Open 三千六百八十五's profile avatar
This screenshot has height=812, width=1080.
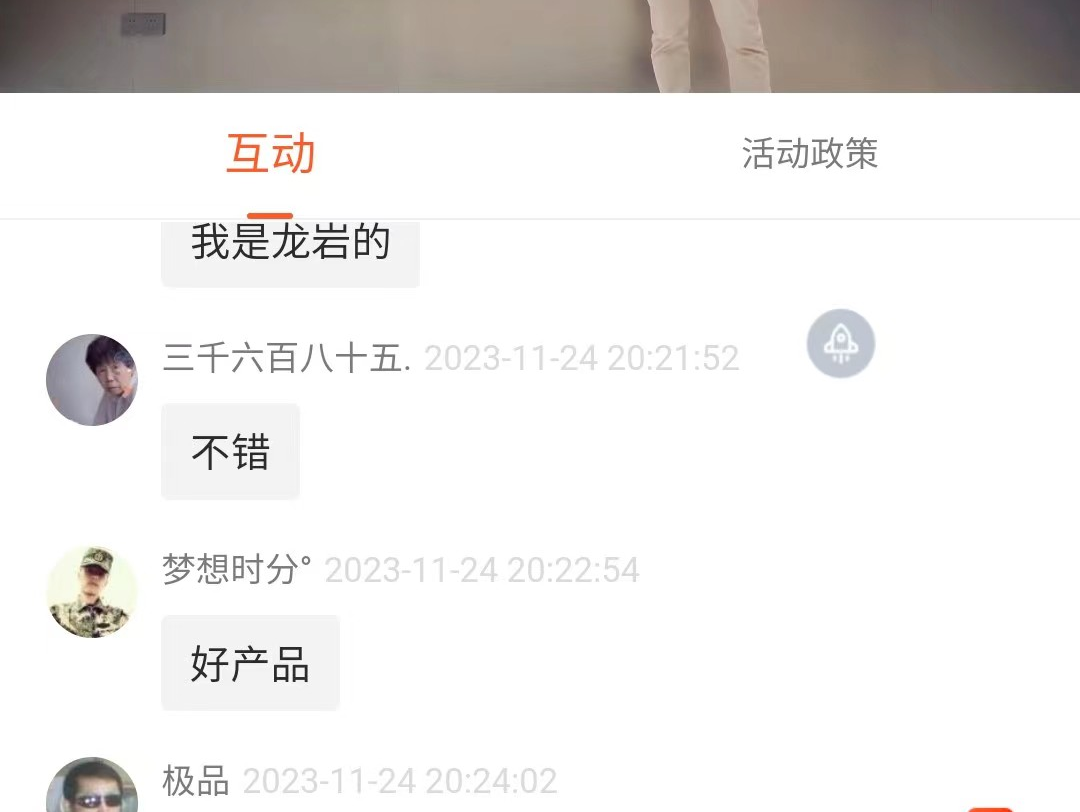pyautogui.click(x=92, y=380)
